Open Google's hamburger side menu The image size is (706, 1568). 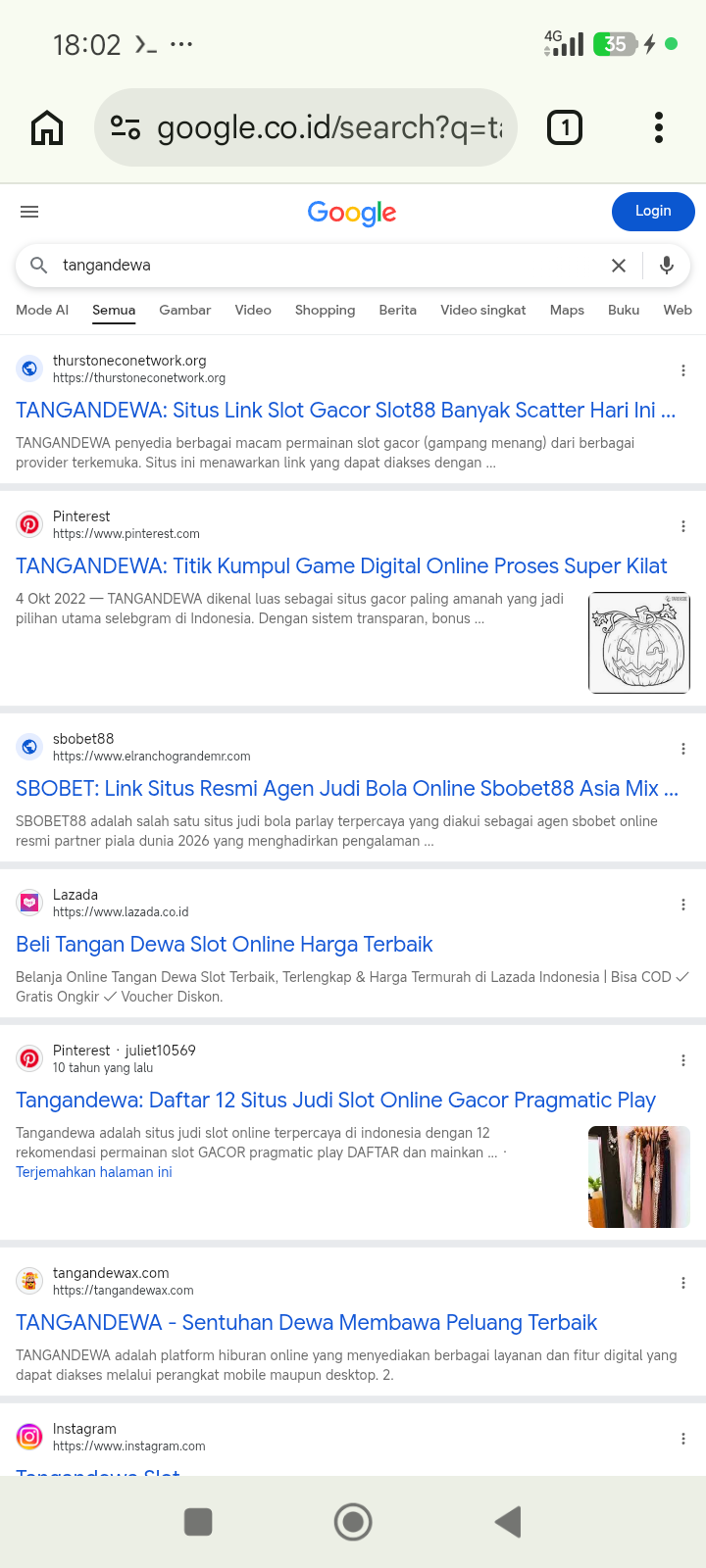[x=29, y=212]
